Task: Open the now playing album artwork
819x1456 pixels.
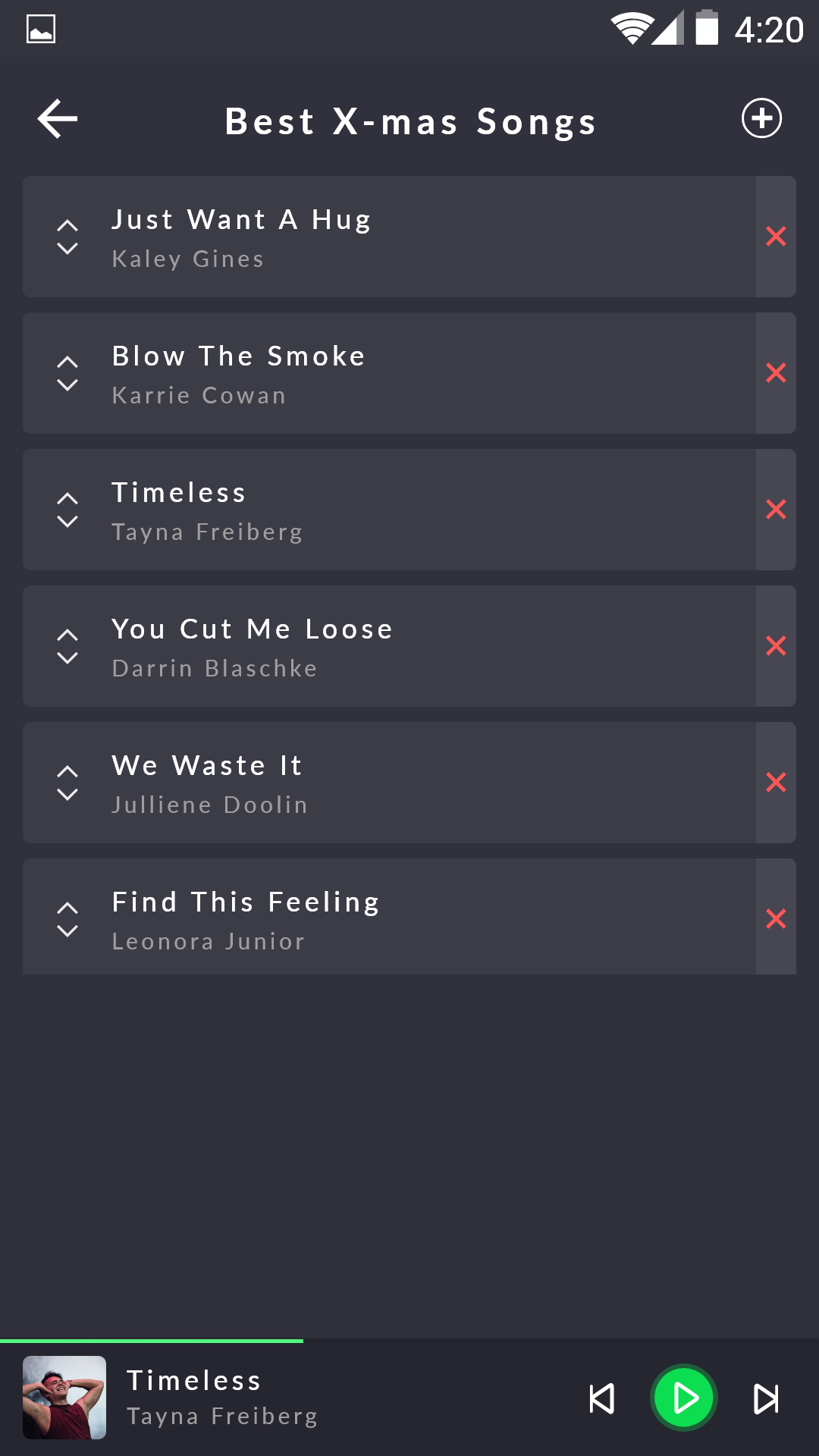Action: click(64, 1398)
